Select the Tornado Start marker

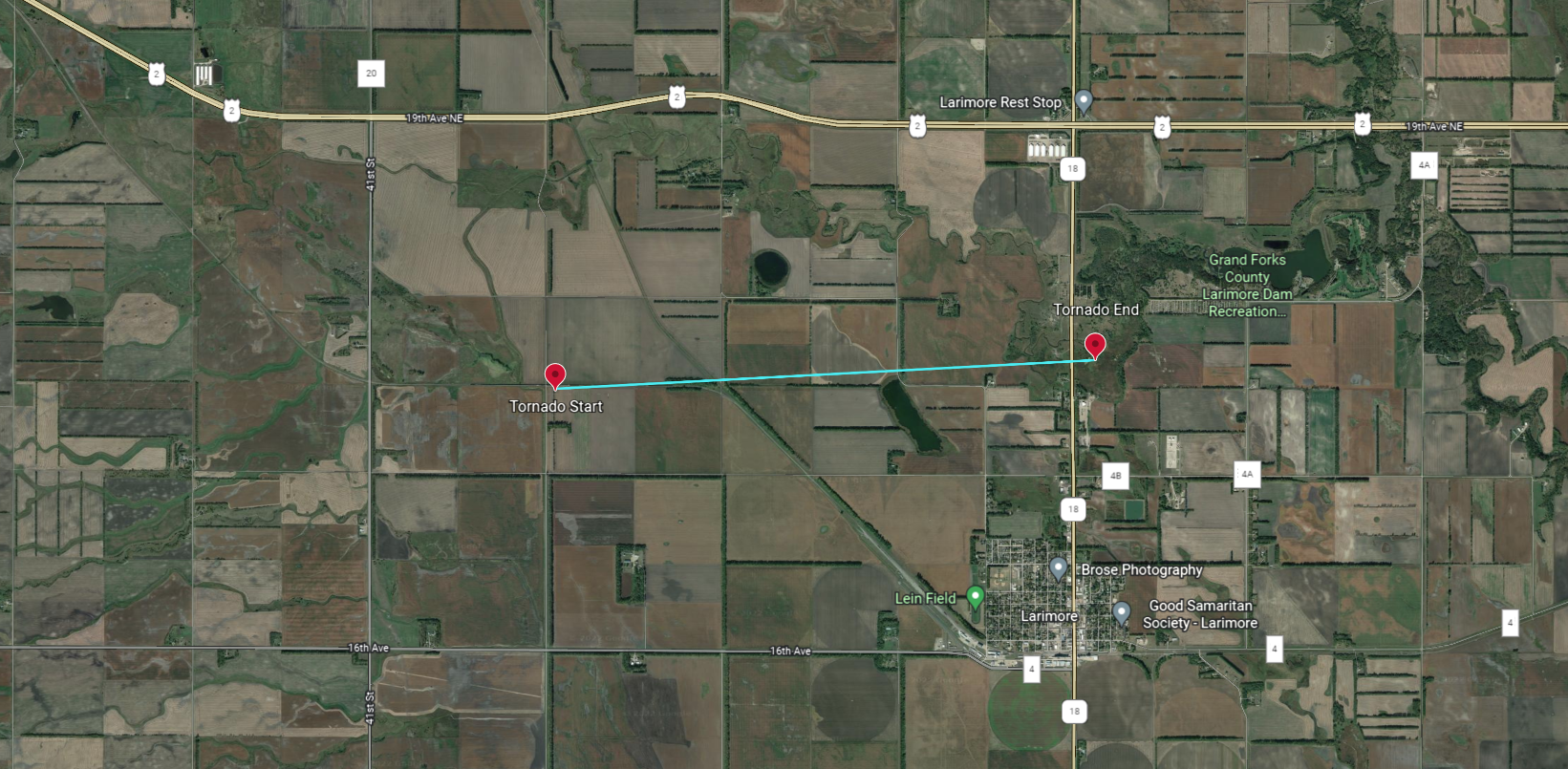554,375
